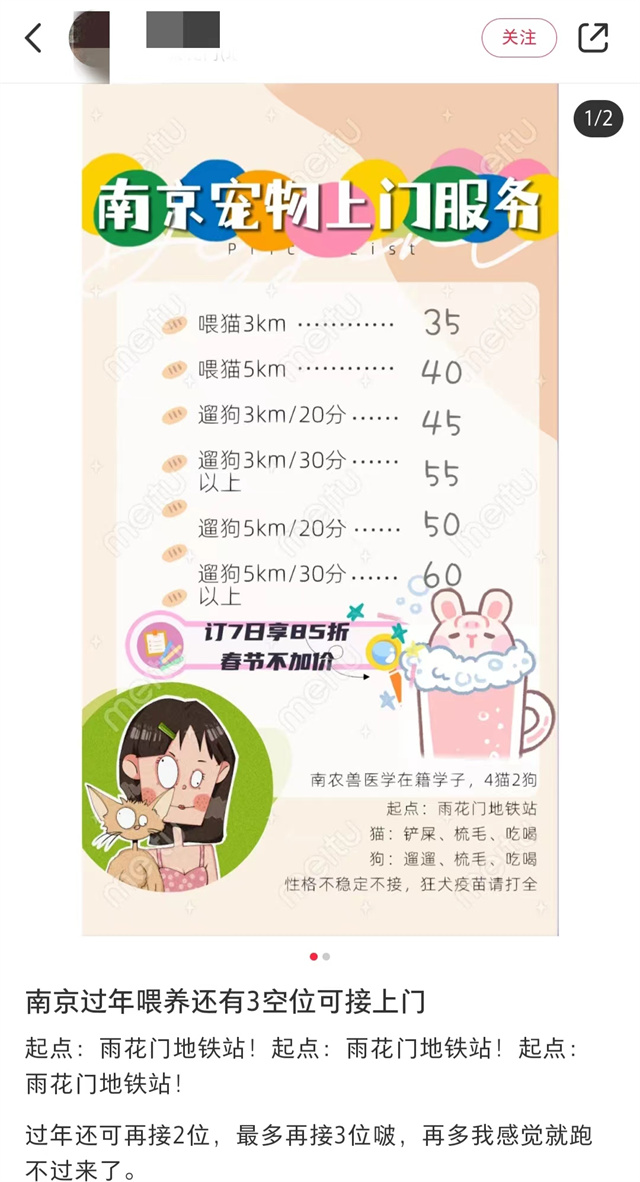The image size is (640, 1182).
Task: Go back using the arrow
Action: click(x=34, y=38)
